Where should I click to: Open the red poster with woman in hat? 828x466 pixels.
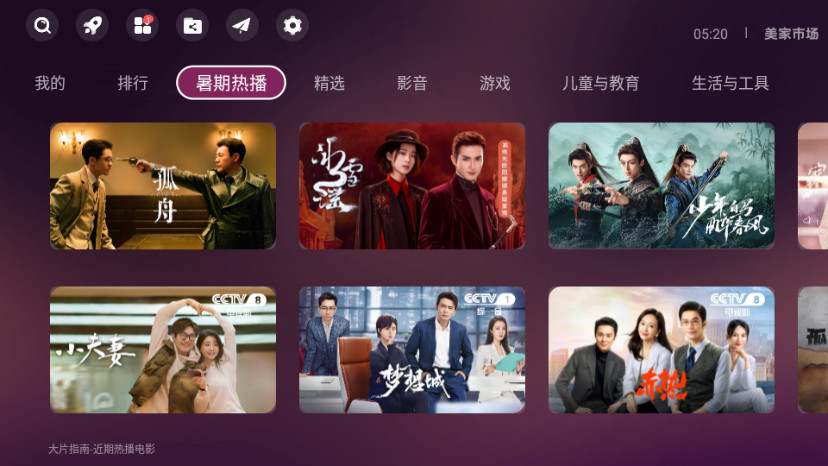412,186
